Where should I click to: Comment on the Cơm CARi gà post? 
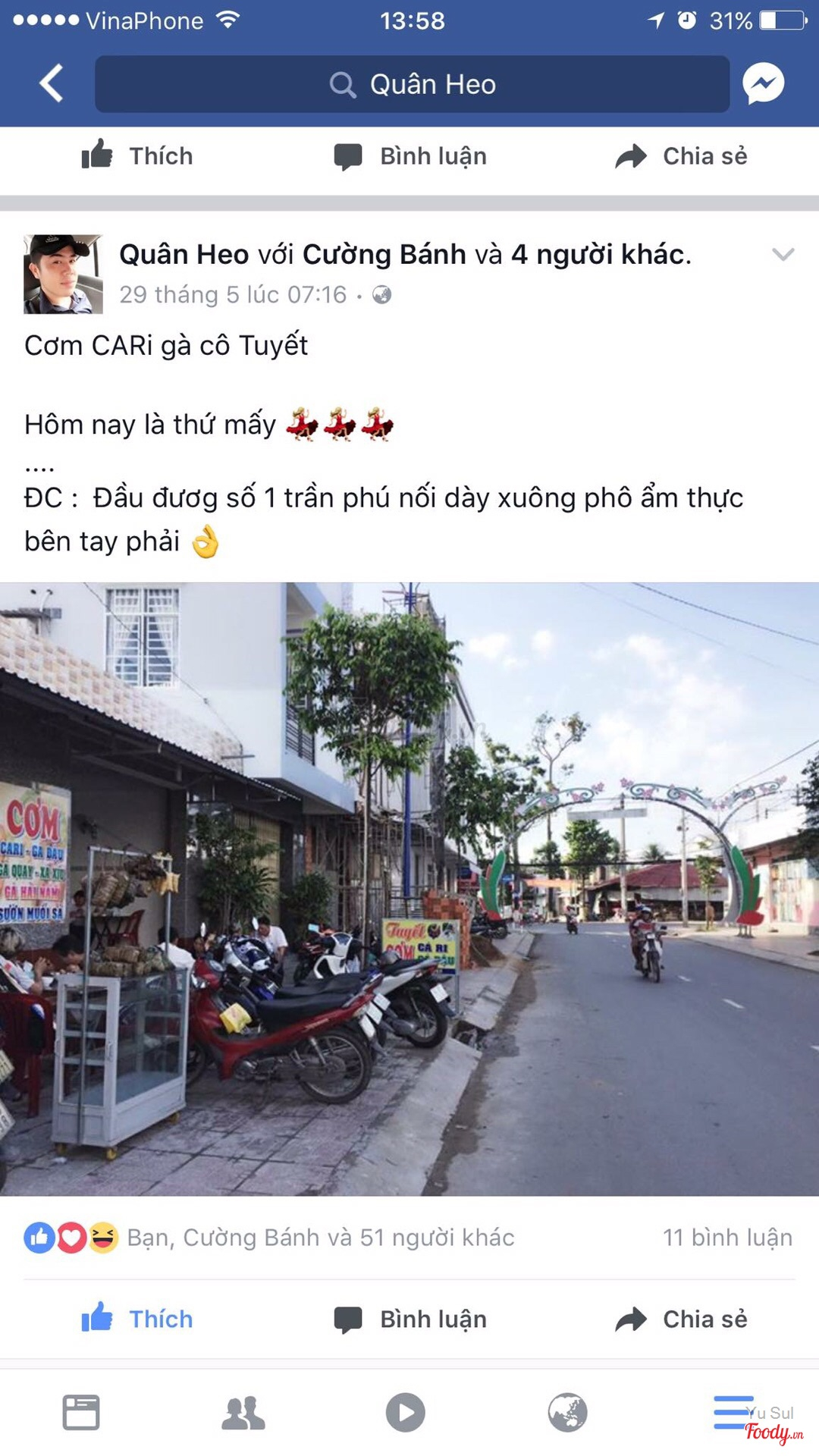click(410, 1319)
